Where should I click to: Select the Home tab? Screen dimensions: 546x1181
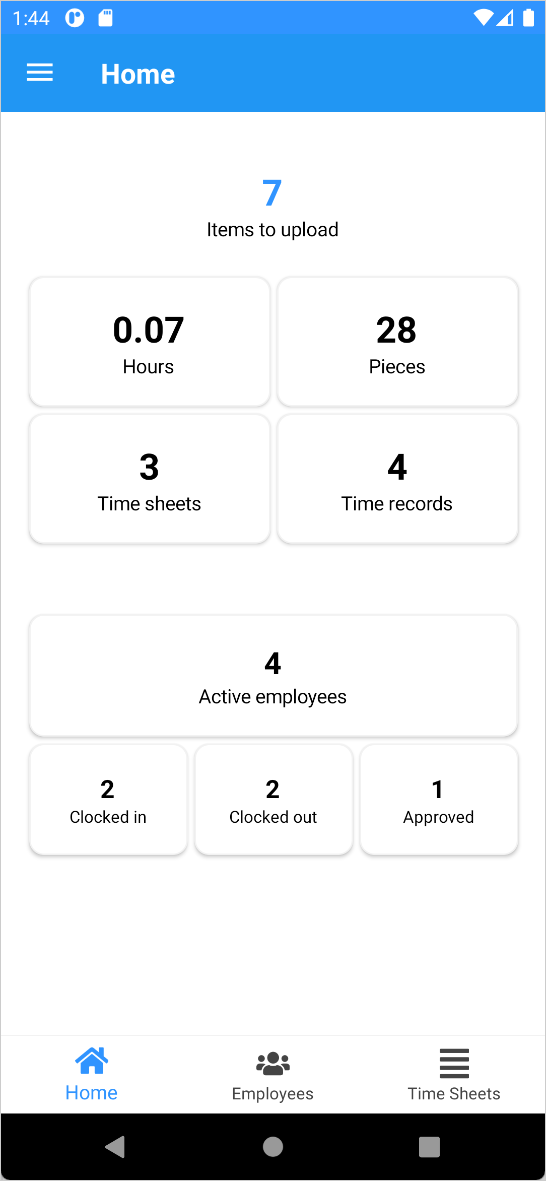(91, 1075)
